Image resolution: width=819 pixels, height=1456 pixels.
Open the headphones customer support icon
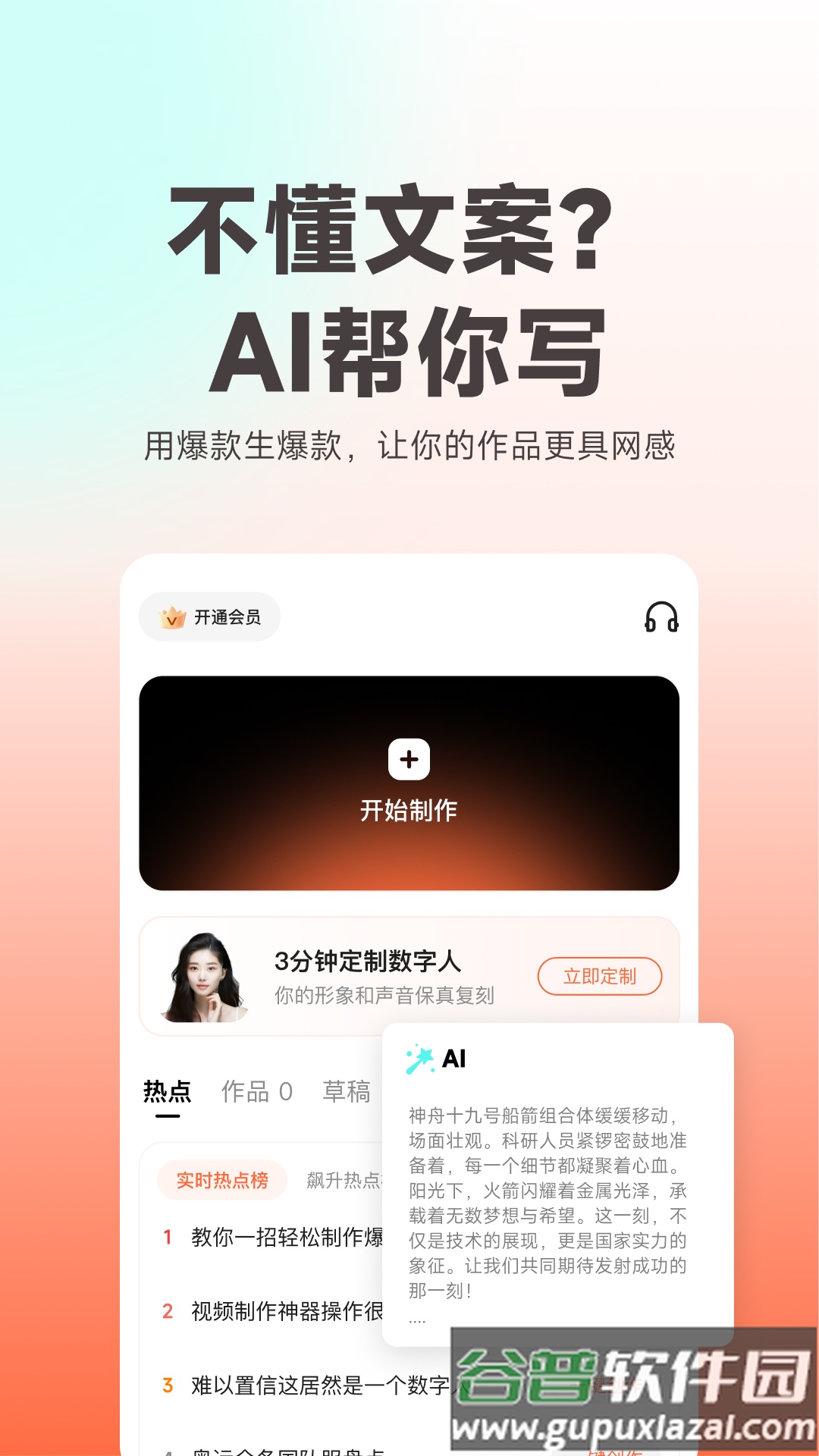click(x=662, y=617)
